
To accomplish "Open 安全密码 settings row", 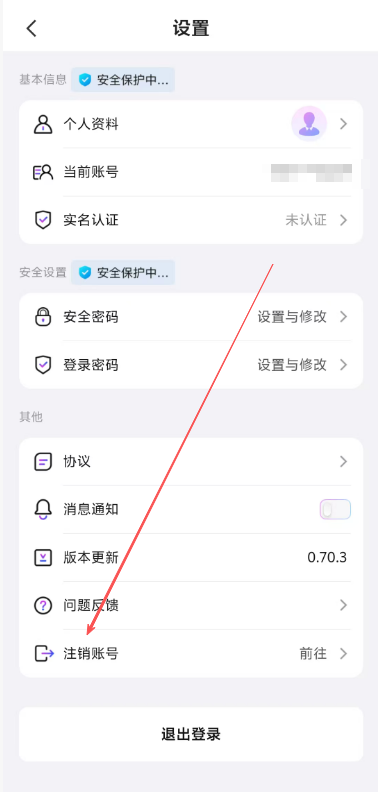I will click(x=191, y=317).
